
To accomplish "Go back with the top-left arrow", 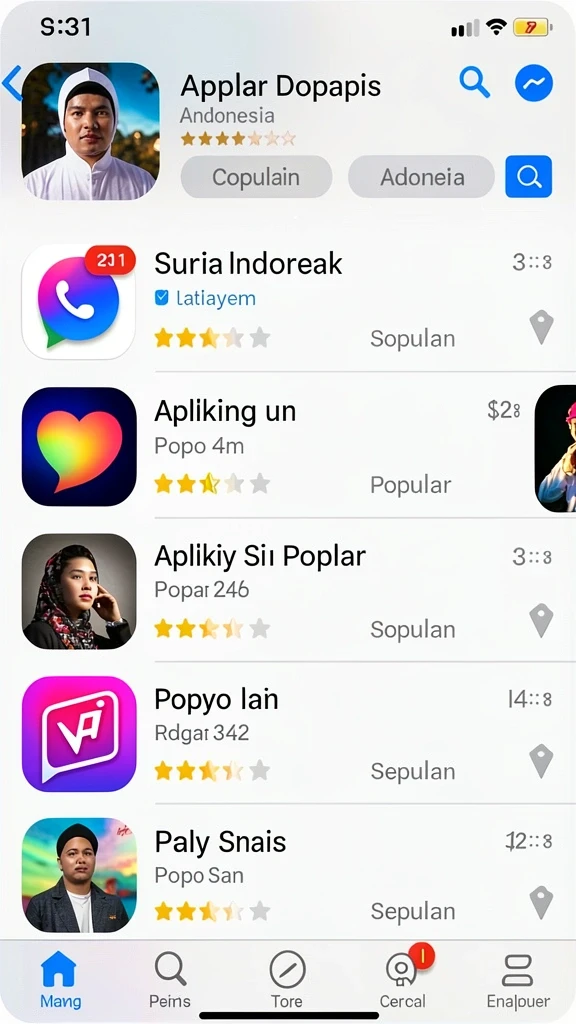I will (11, 83).
